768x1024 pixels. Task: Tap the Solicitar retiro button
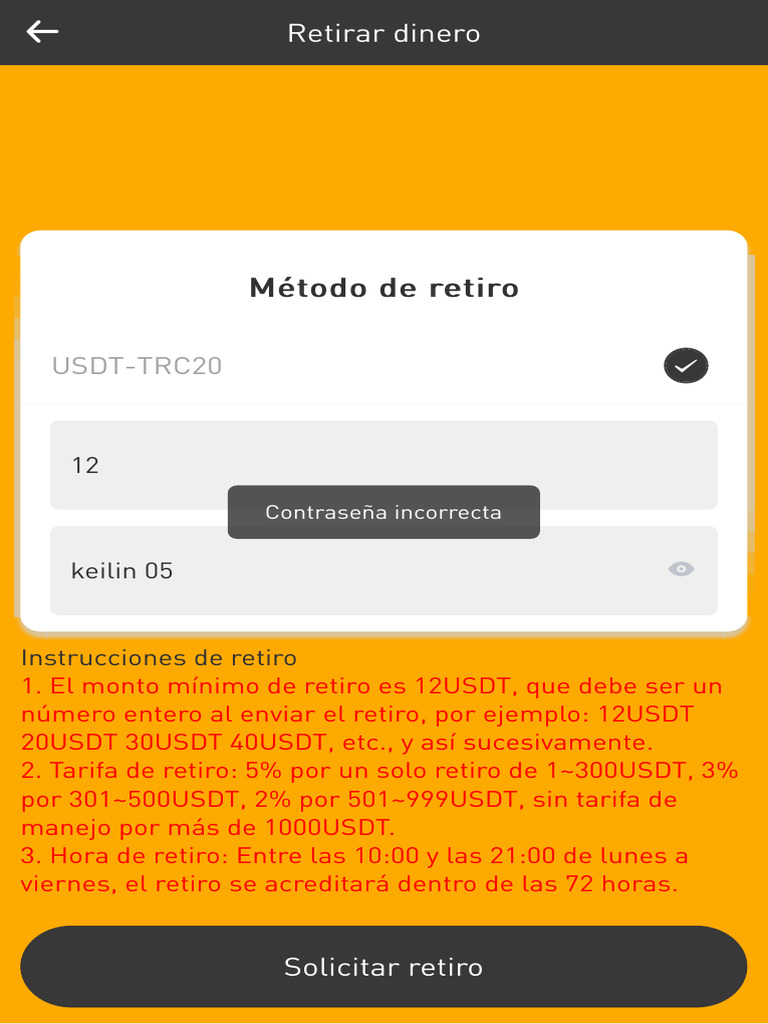click(383, 967)
